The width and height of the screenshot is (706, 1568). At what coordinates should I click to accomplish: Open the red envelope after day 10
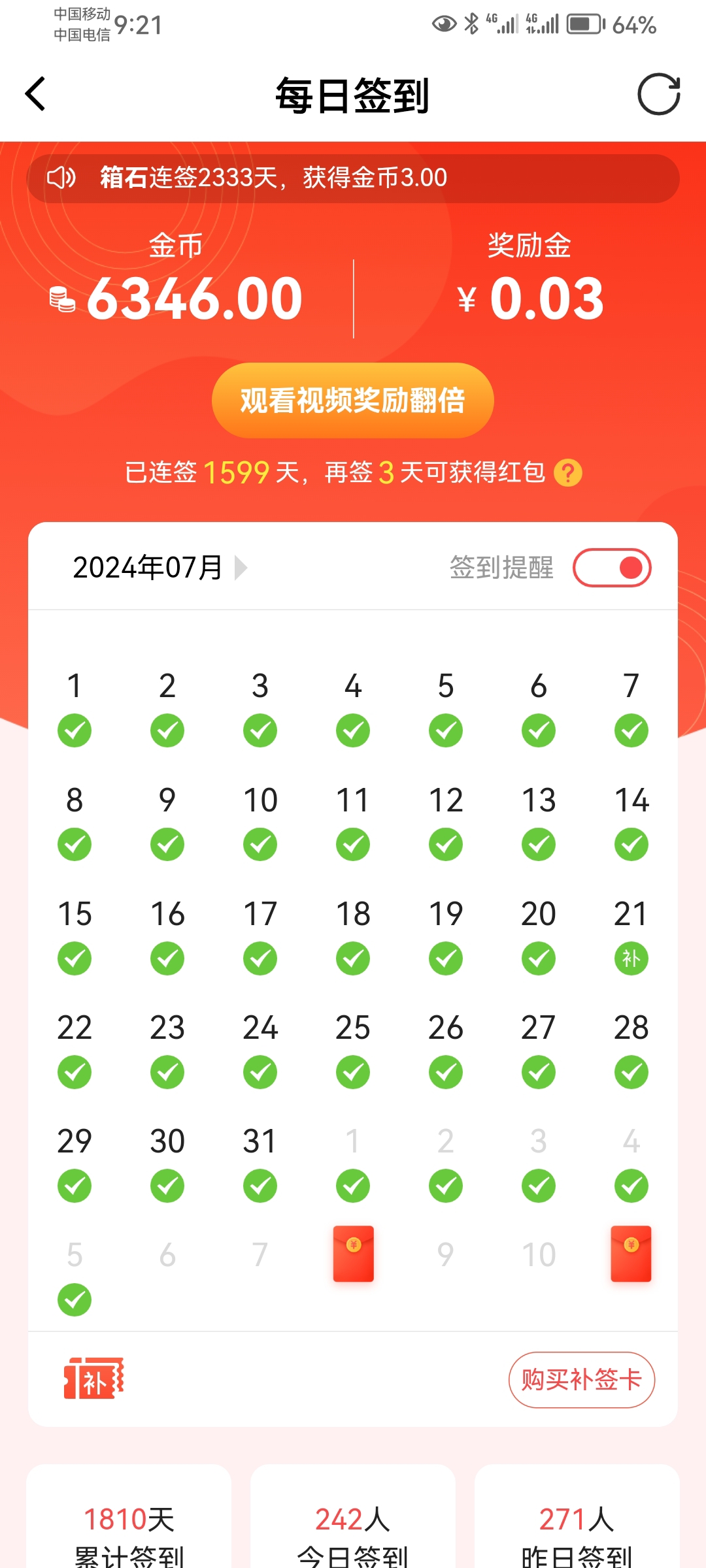(x=631, y=1253)
